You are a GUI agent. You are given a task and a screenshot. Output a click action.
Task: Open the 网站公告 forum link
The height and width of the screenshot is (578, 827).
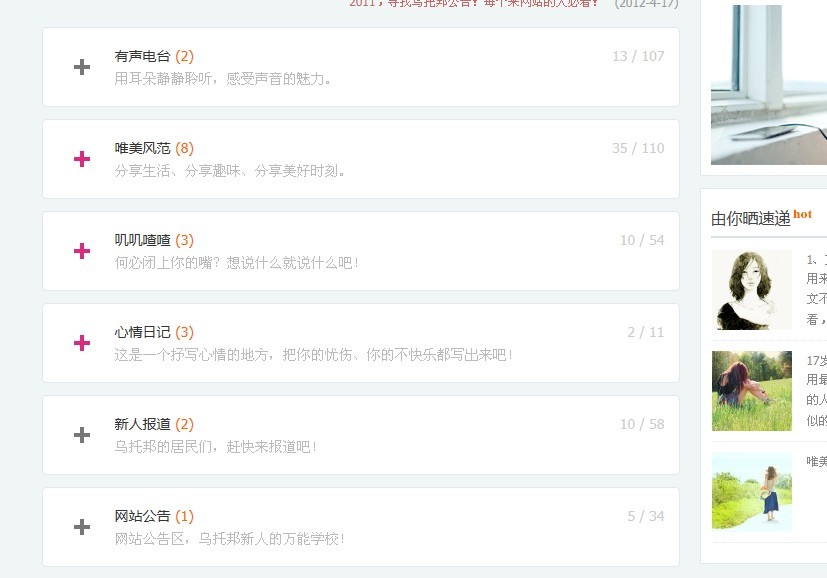click(x=142, y=516)
